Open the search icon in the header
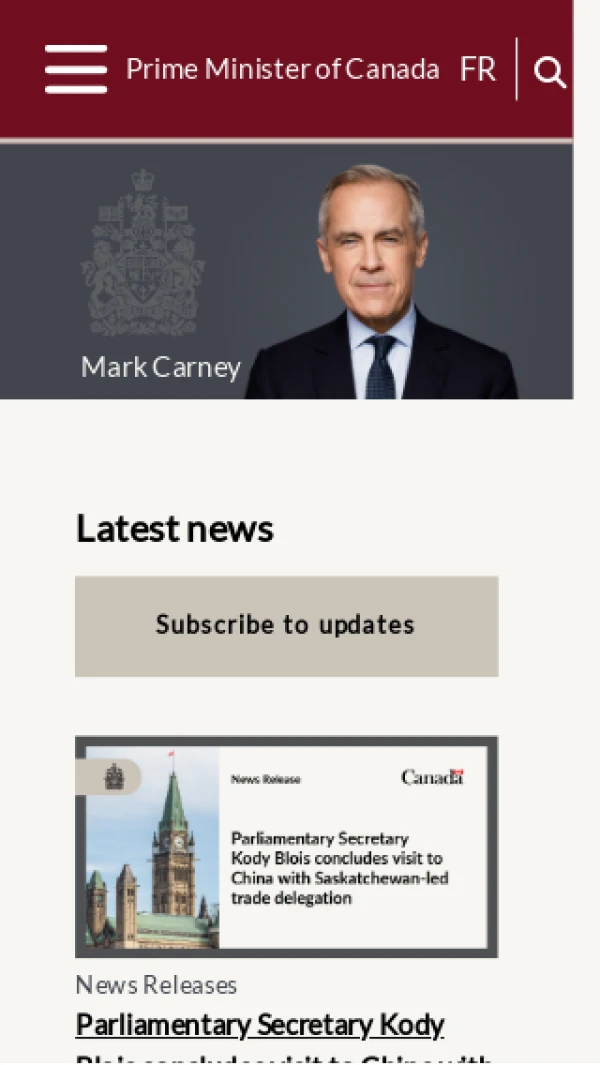This screenshot has height=1065, width=600. (x=549, y=71)
